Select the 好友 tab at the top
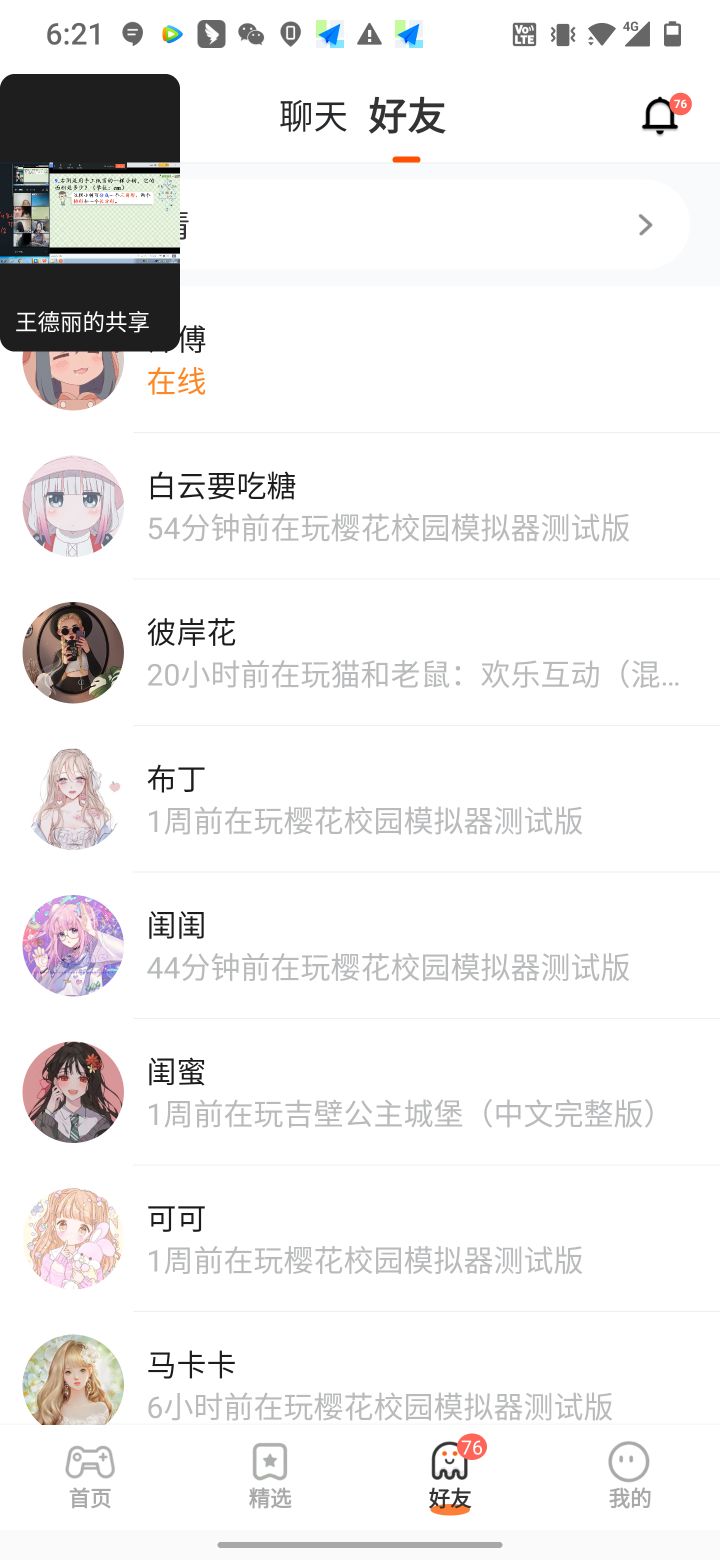Image resolution: width=720 pixels, height=1560 pixels. pyautogui.click(x=406, y=117)
